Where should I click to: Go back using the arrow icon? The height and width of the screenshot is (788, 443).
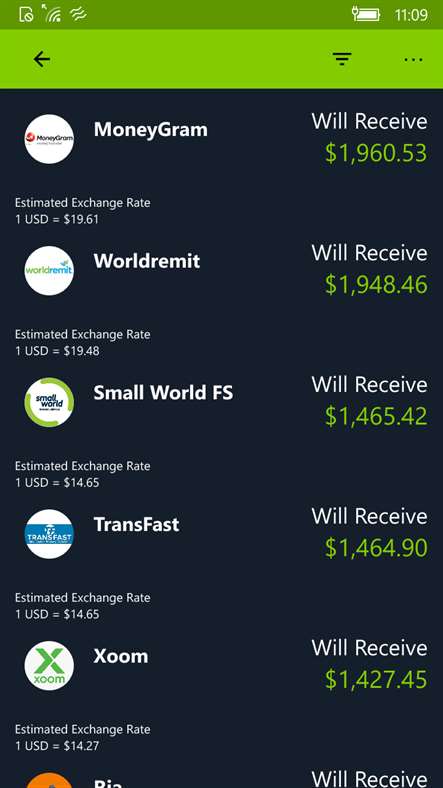[x=42, y=59]
